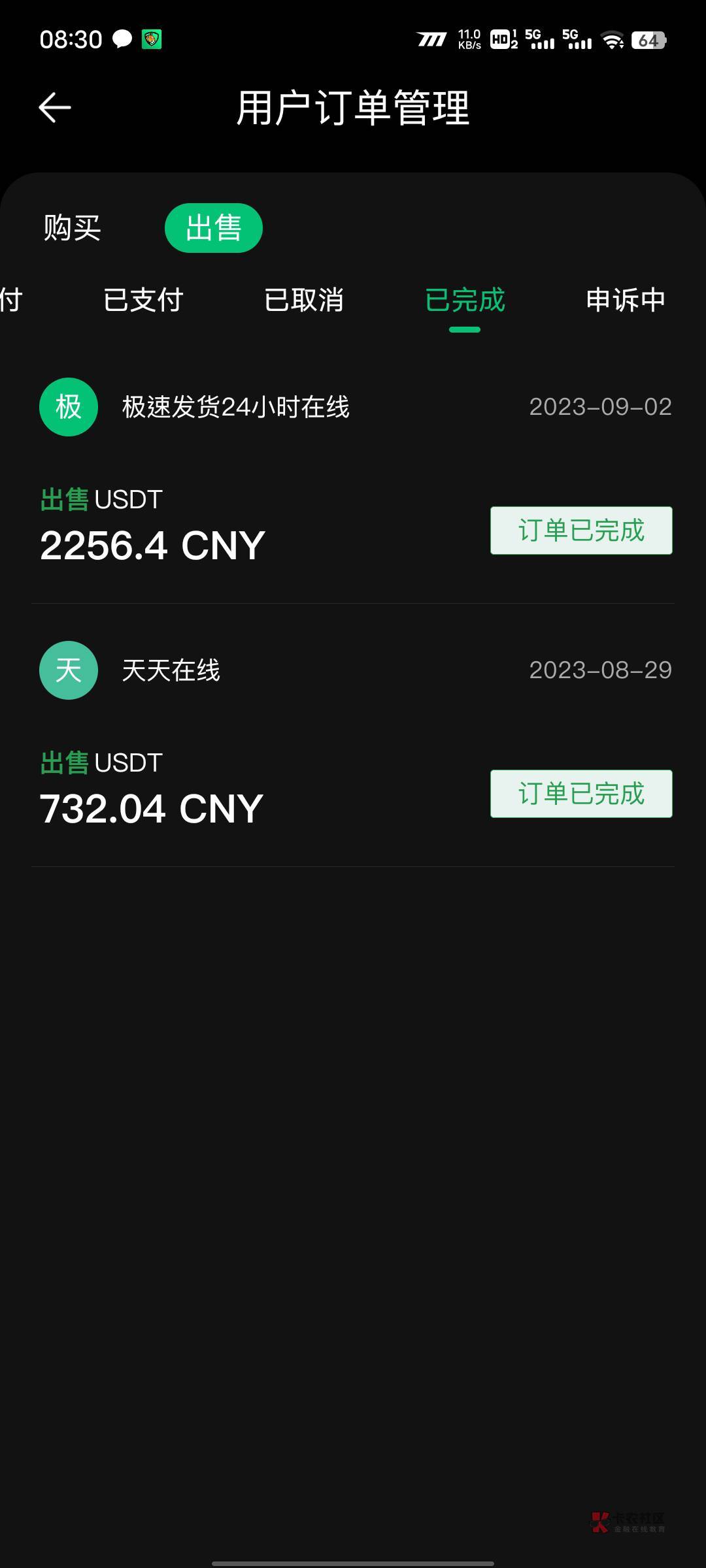Open the 极速发货24小时在线 order
This screenshot has height=1568, width=706.
click(235, 407)
